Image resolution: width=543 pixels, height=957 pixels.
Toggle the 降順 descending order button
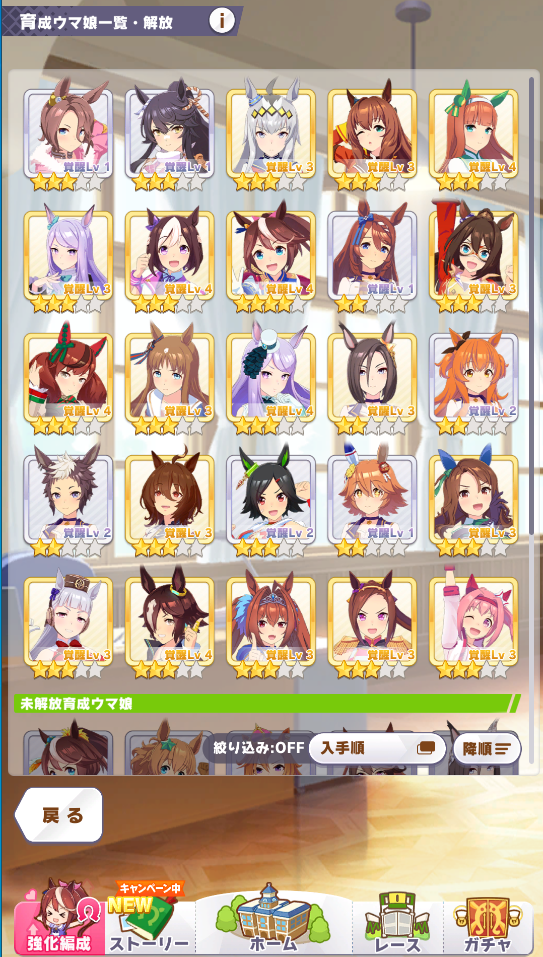(x=487, y=748)
